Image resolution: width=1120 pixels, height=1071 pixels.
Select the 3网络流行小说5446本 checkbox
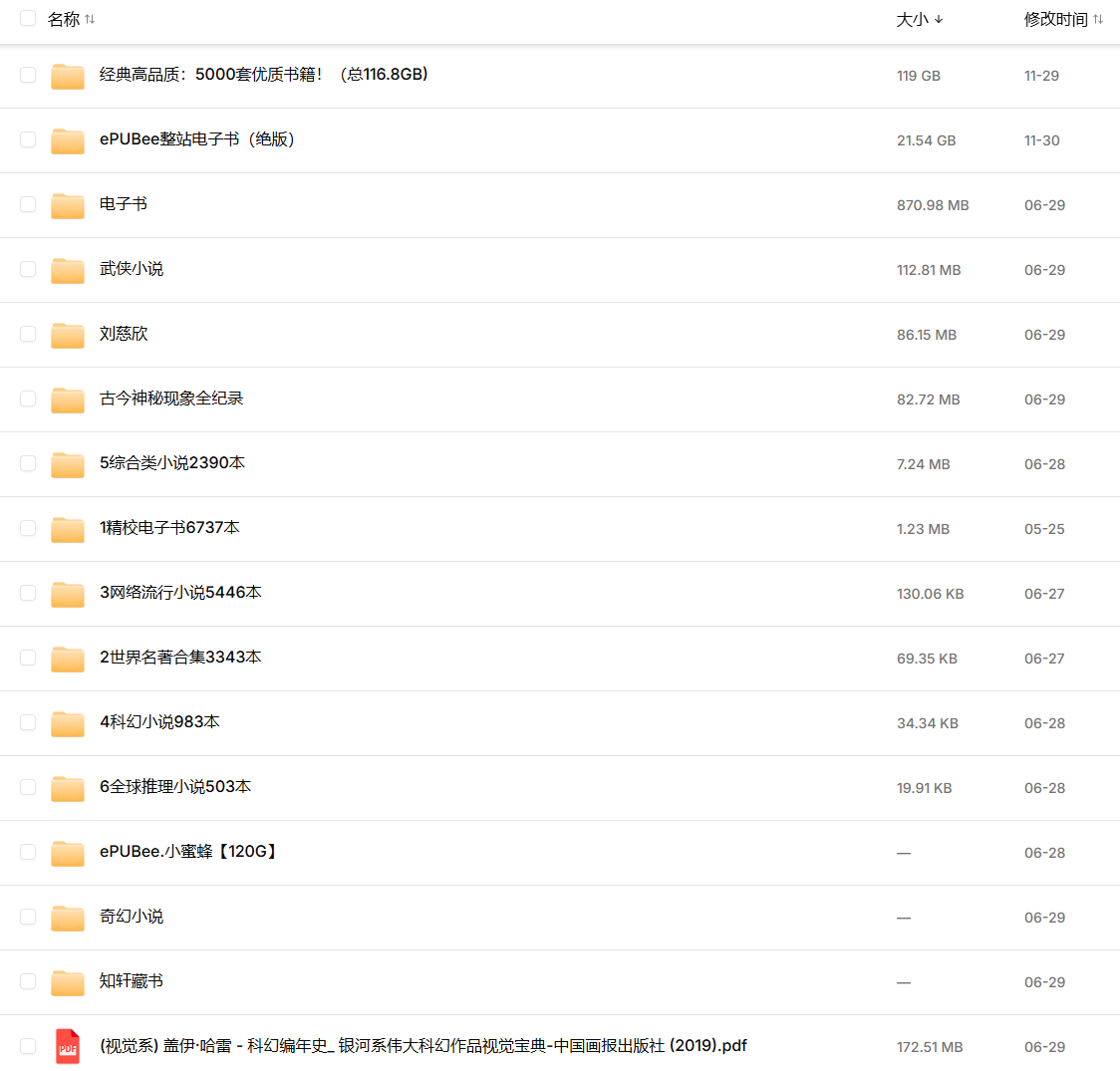pos(28,593)
